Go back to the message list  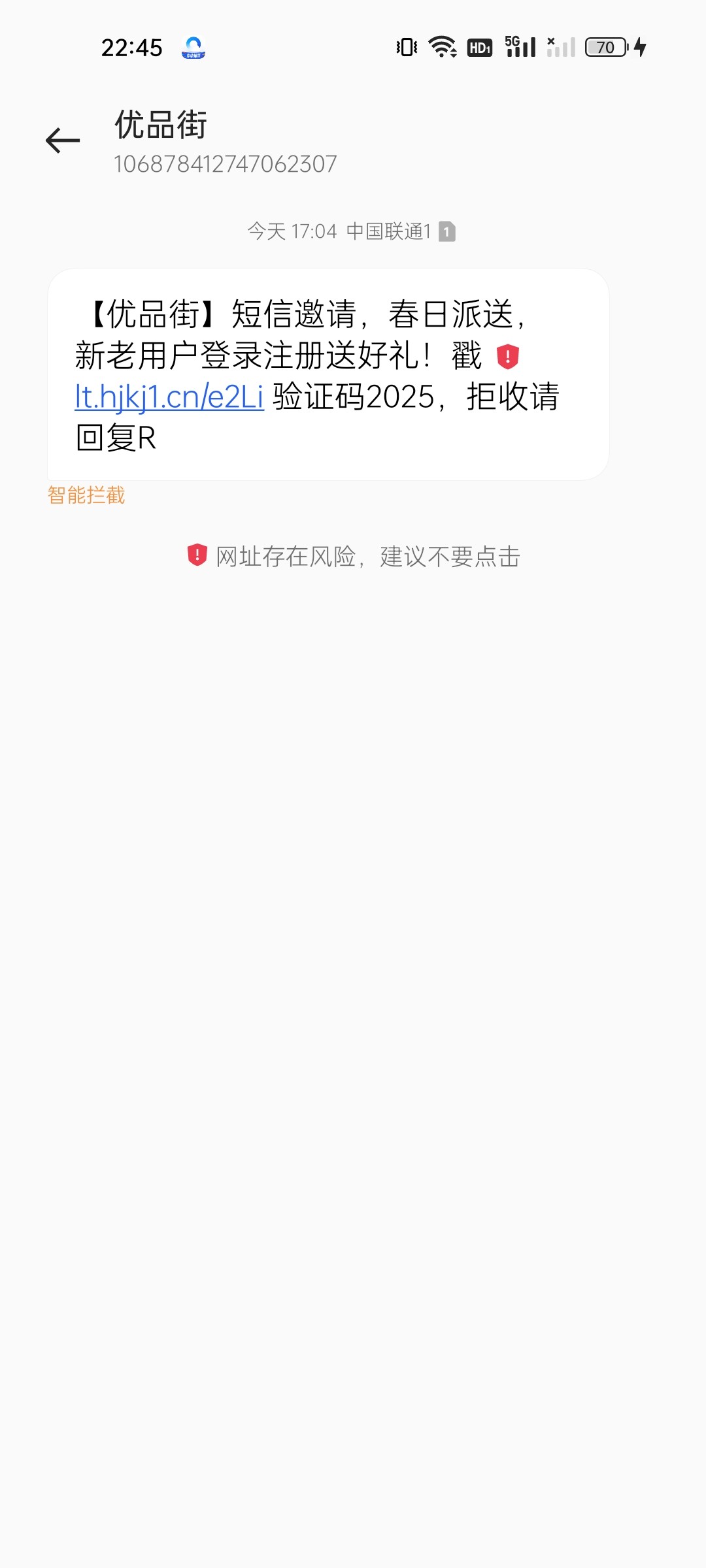(x=63, y=140)
